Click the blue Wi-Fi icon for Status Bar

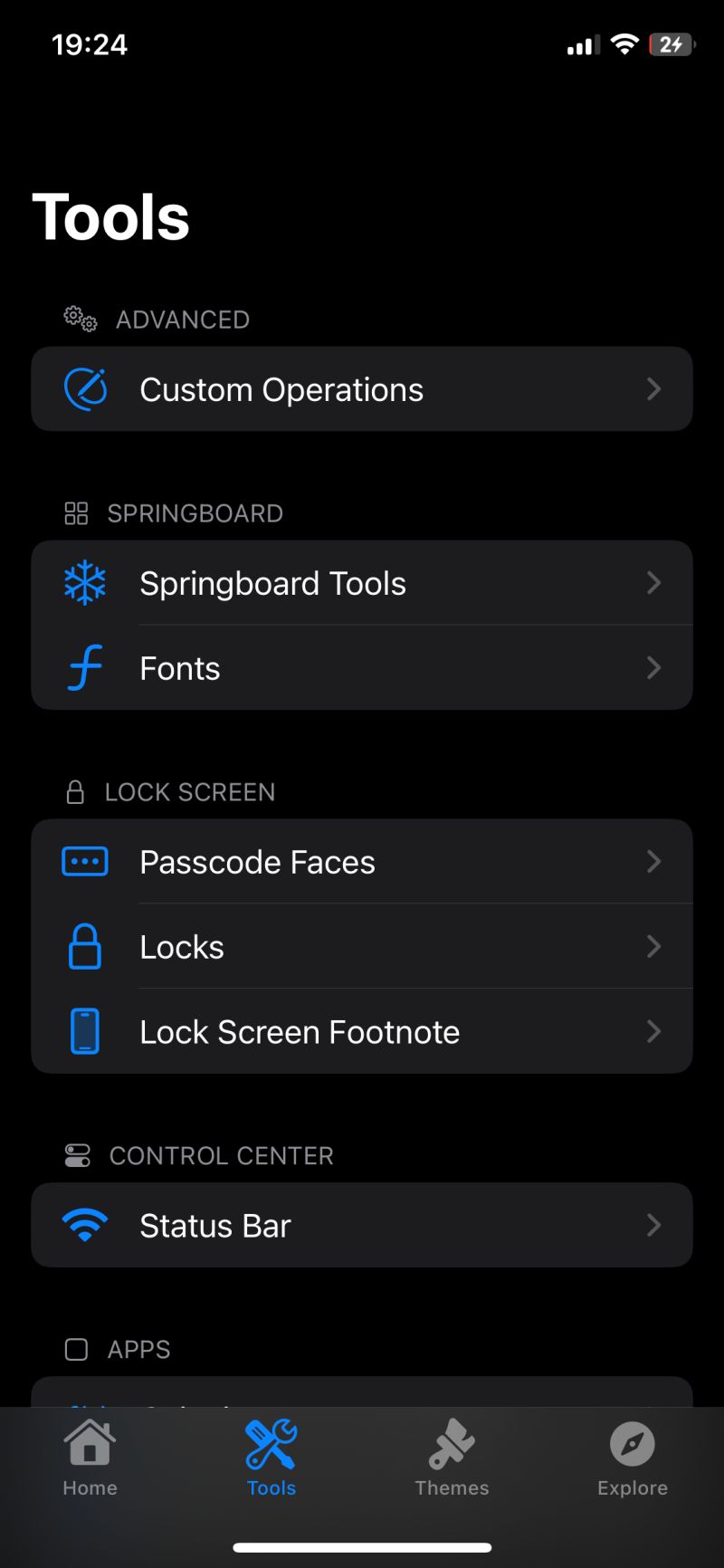(x=84, y=1225)
